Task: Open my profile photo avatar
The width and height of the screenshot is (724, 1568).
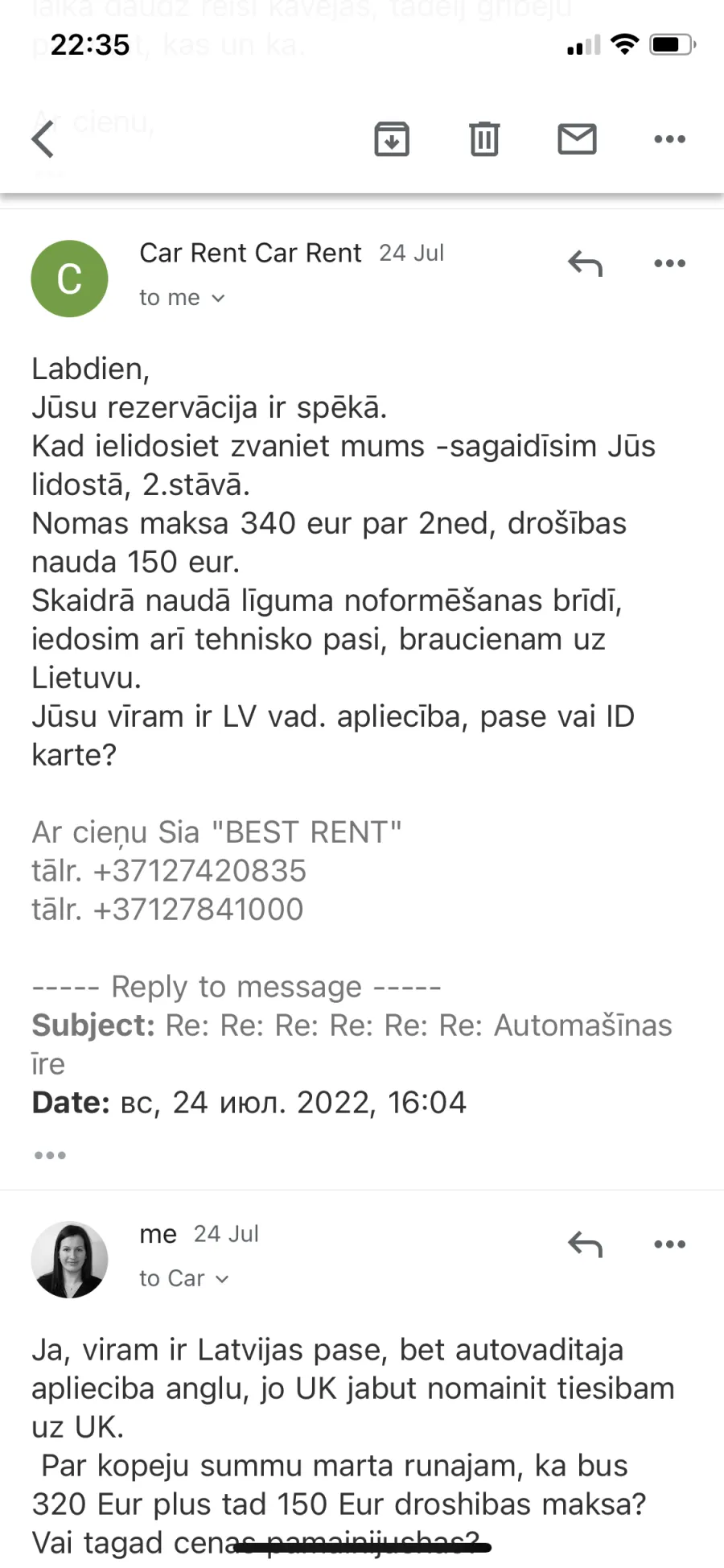Action: pyautogui.click(x=70, y=1260)
